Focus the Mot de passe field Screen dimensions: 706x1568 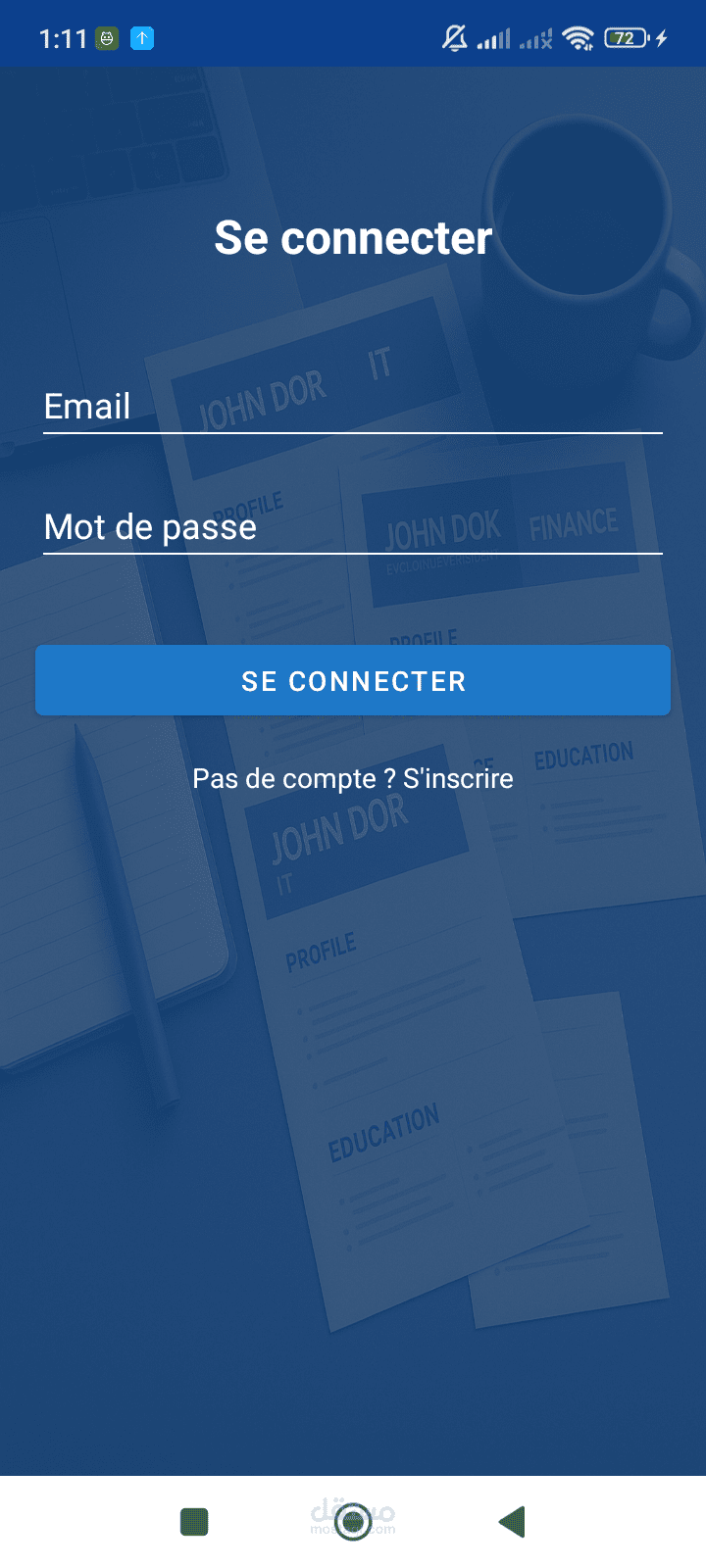point(353,527)
